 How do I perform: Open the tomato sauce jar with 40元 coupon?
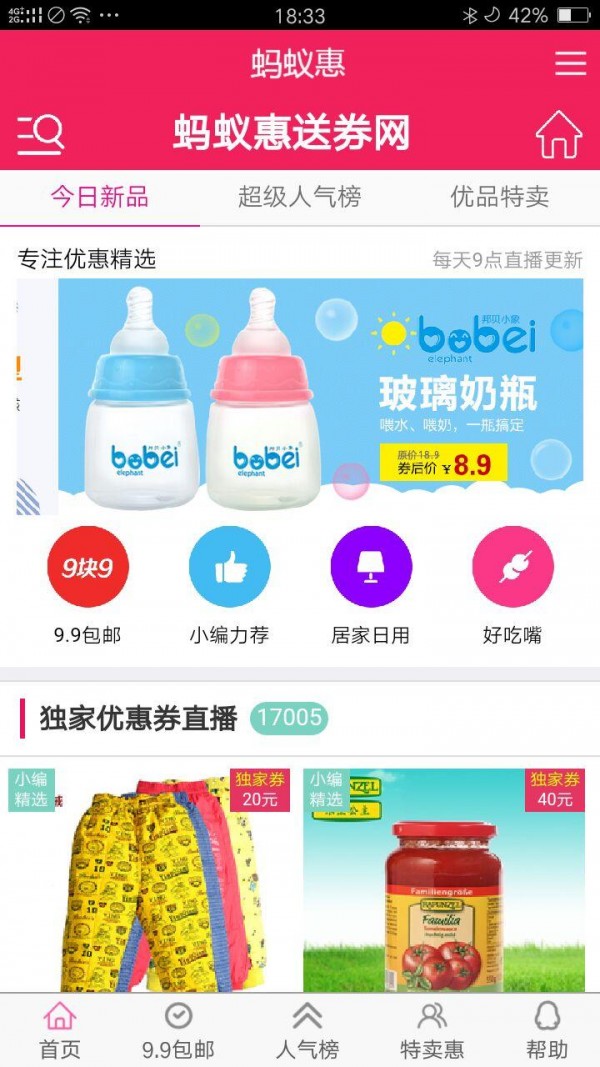[445, 880]
